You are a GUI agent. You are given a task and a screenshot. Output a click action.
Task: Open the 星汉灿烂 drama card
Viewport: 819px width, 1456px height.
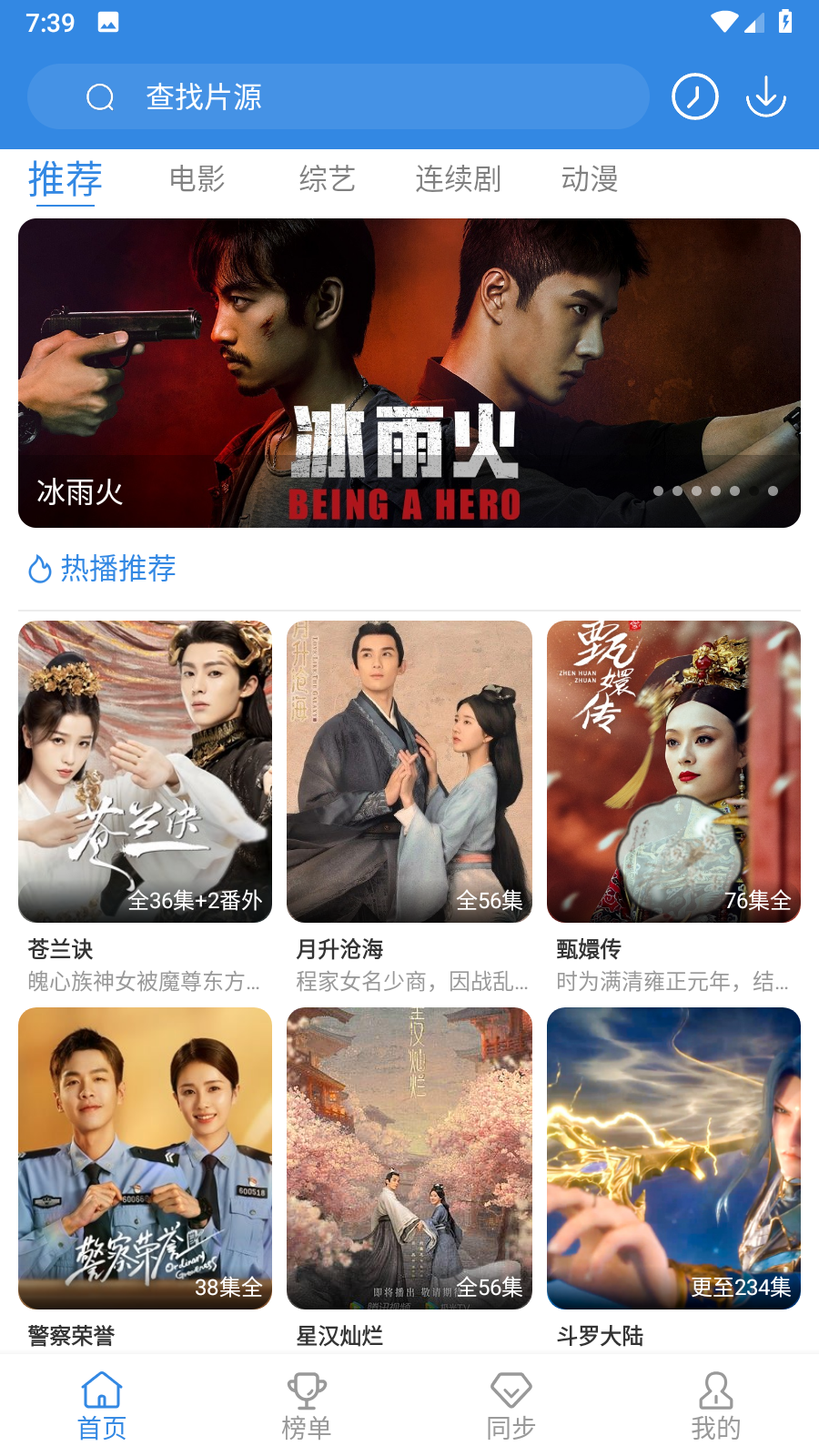tap(409, 1158)
